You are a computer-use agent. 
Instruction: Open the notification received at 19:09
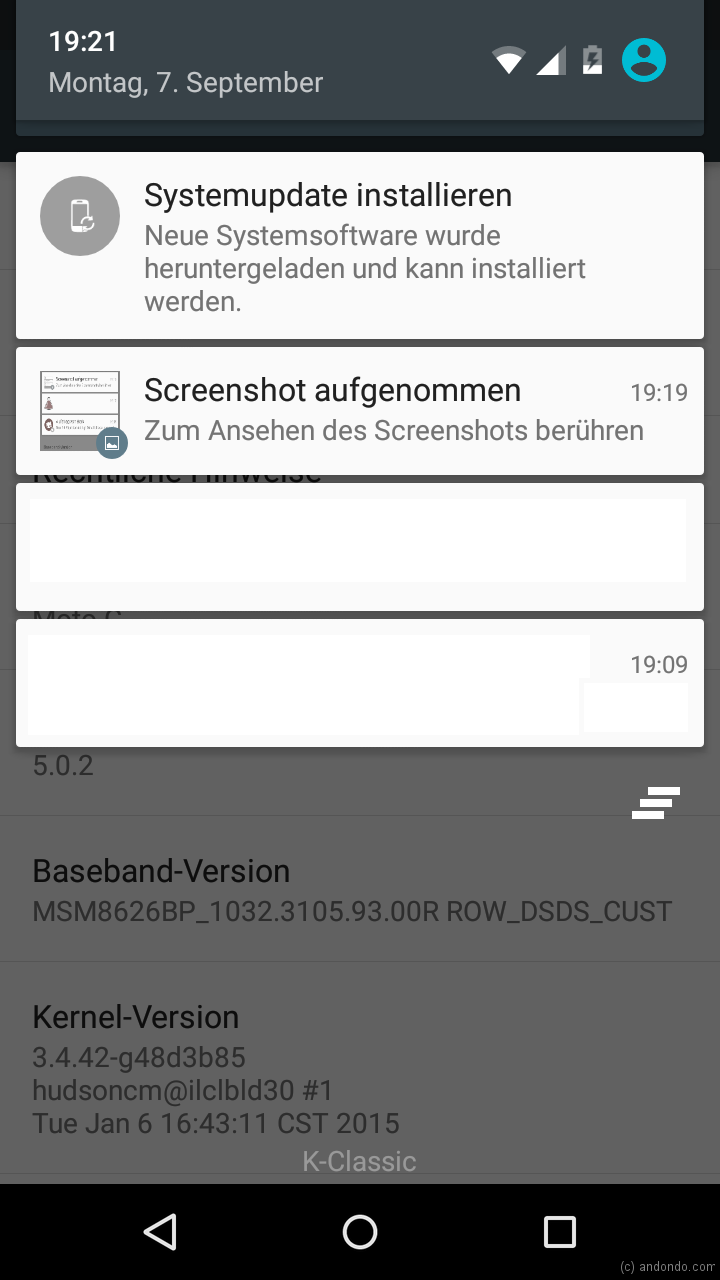[x=360, y=683]
